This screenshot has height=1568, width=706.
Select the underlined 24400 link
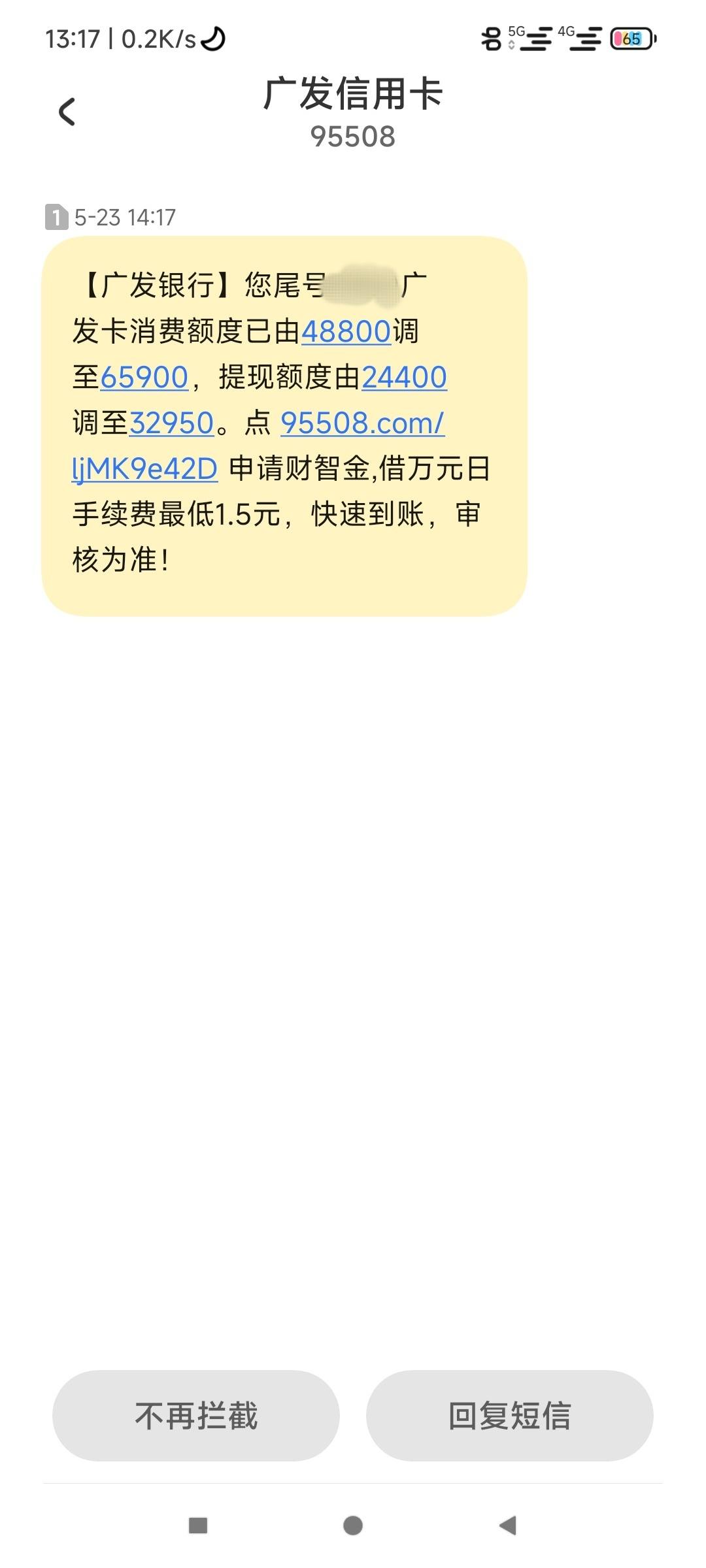(x=404, y=377)
